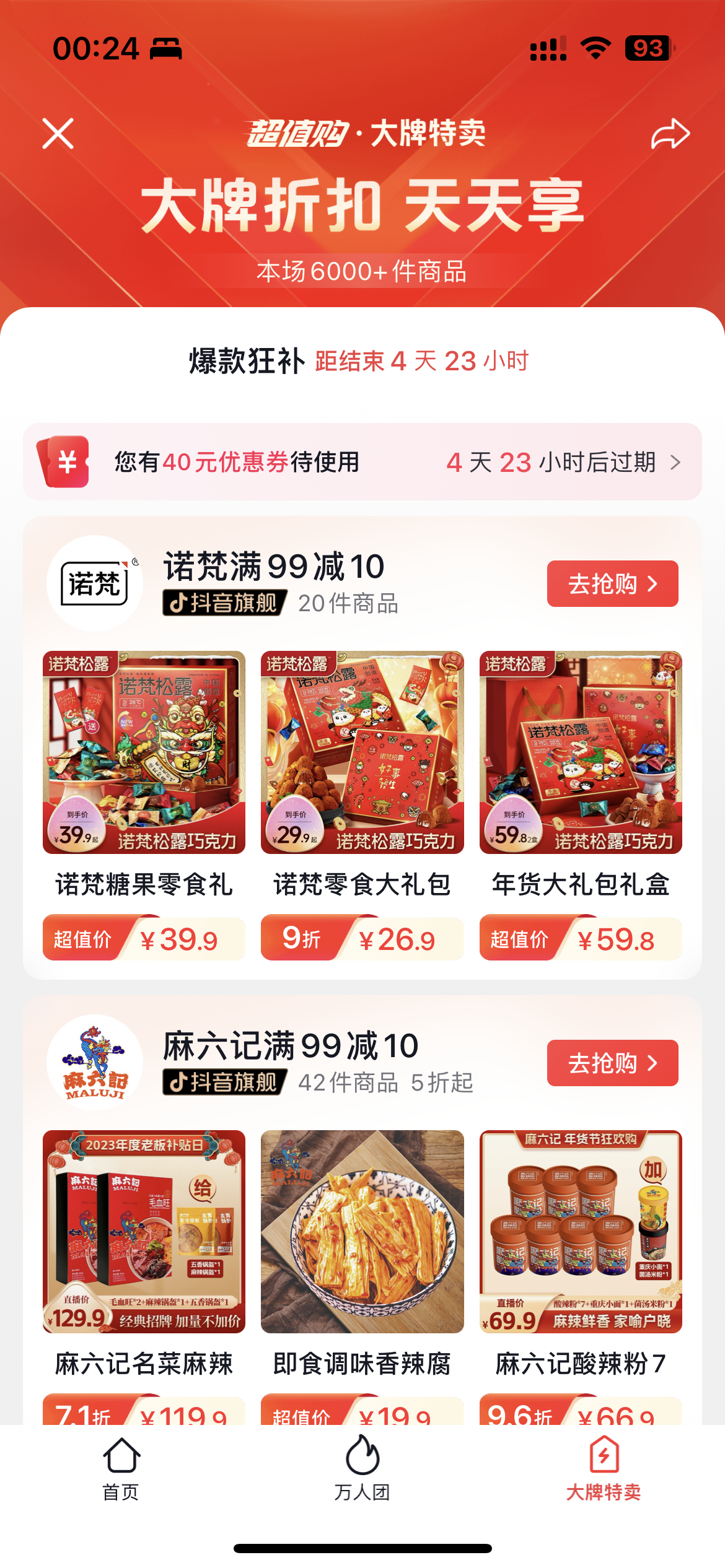Image resolution: width=725 pixels, height=1568 pixels.
Task: Switch to the 首页 tab
Action: tap(121, 1468)
